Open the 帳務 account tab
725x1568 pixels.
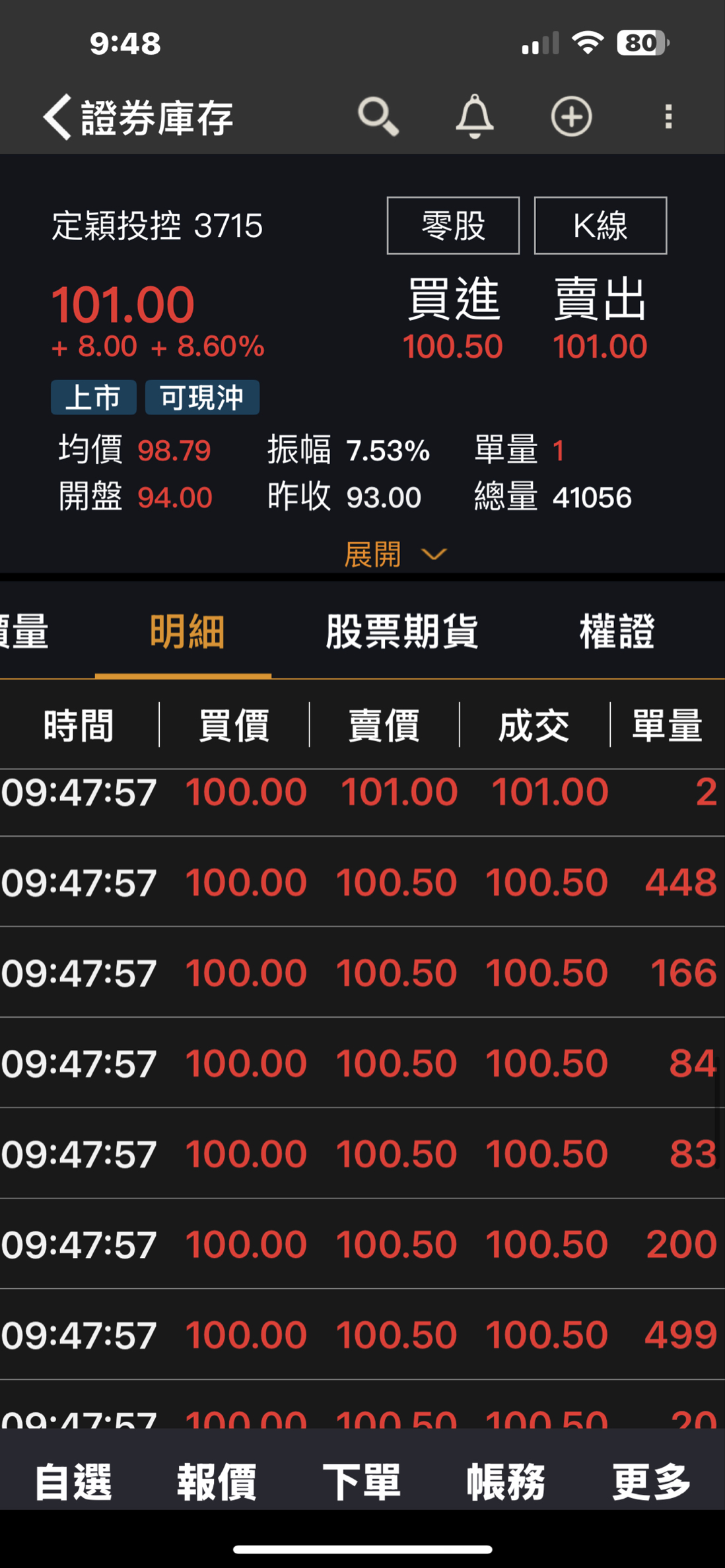(506, 1482)
